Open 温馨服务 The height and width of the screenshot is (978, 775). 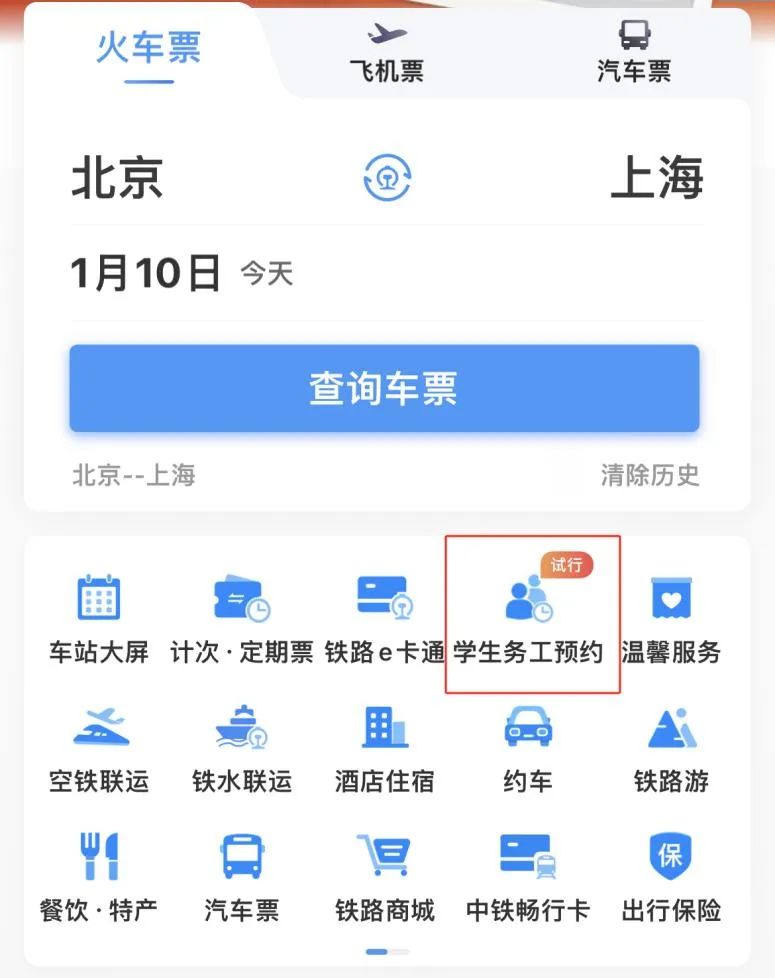click(670, 620)
